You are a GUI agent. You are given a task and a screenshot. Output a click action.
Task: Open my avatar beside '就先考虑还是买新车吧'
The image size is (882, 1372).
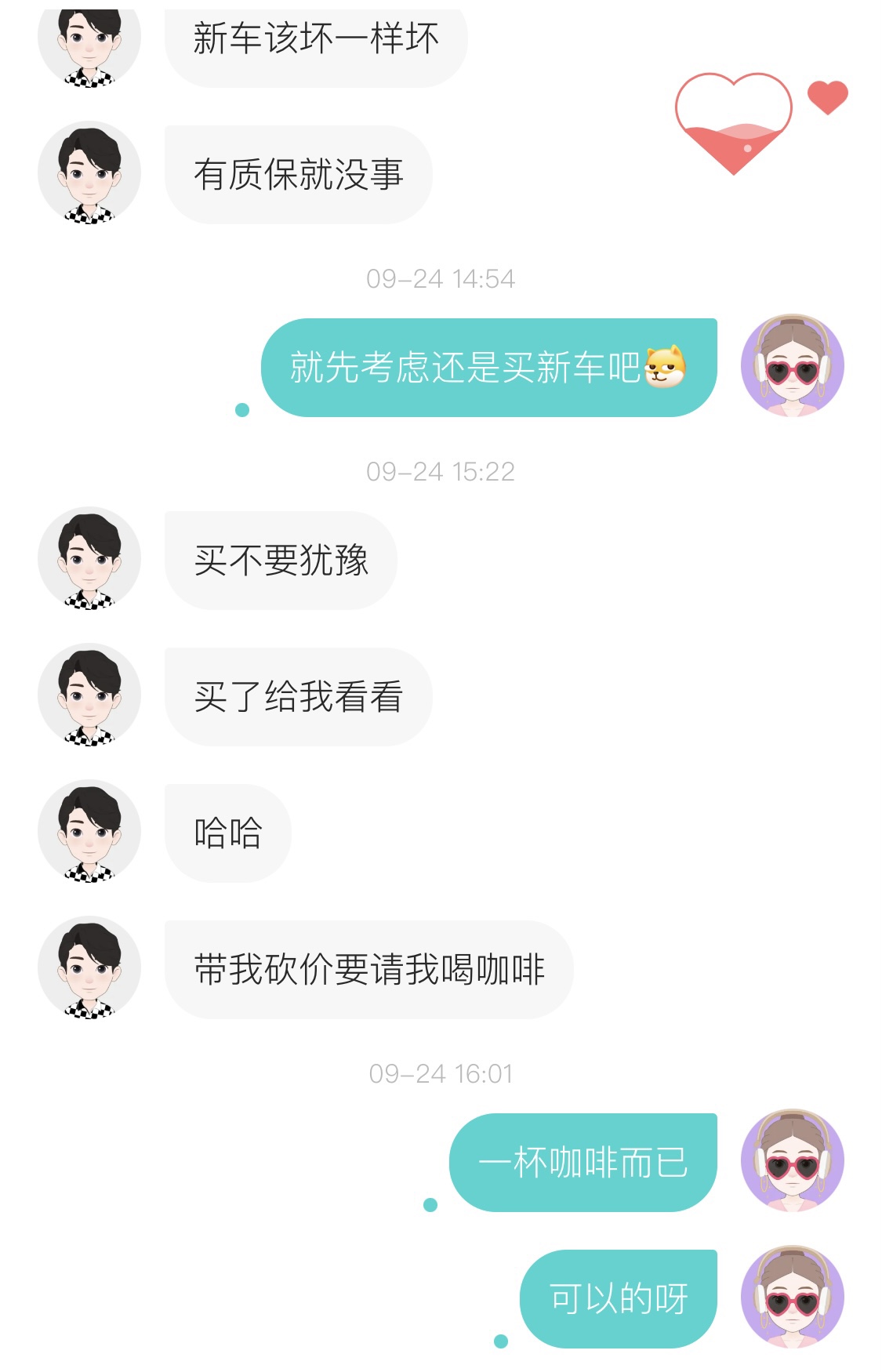coord(792,366)
